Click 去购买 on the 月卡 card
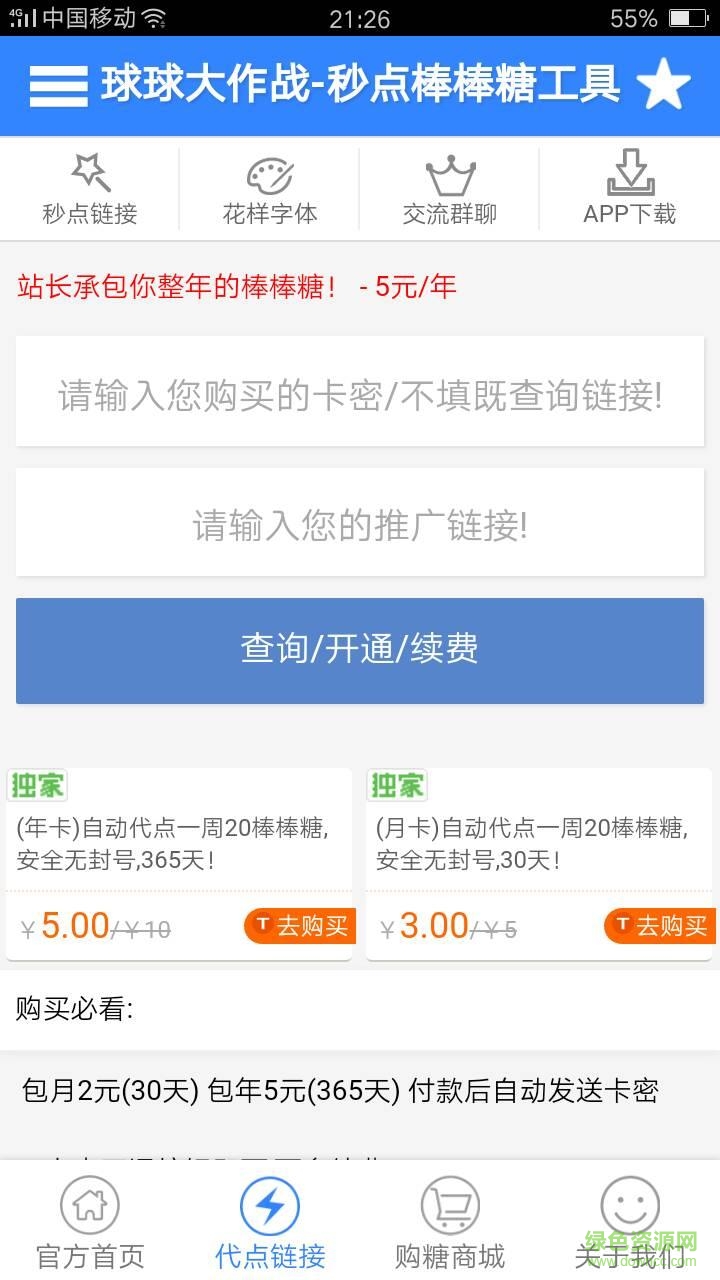The width and height of the screenshot is (720, 1280). click(659, 926)
